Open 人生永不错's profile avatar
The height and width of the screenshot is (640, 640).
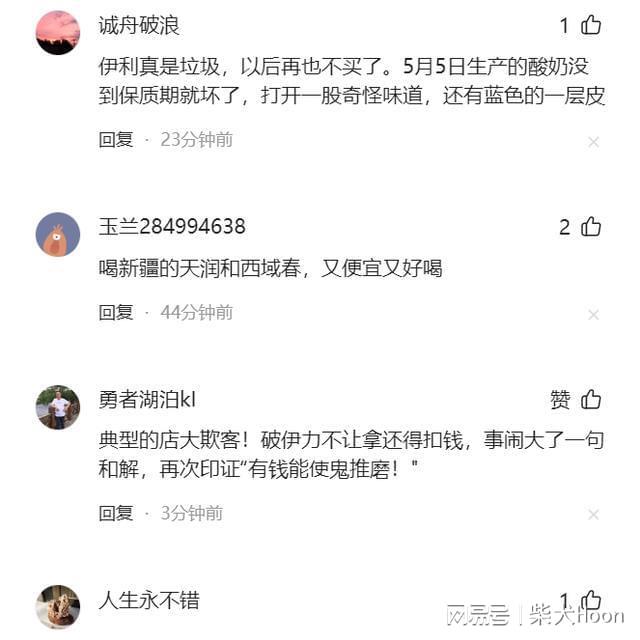tap(58, 606)
